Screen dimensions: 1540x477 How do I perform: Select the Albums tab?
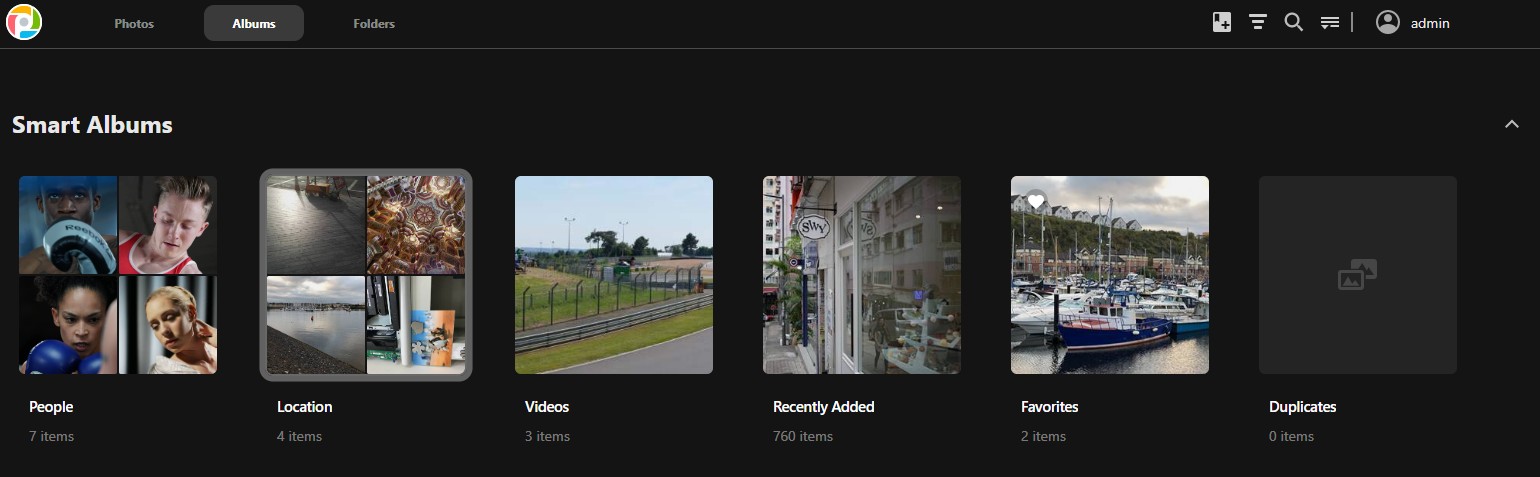coord(254,23)
